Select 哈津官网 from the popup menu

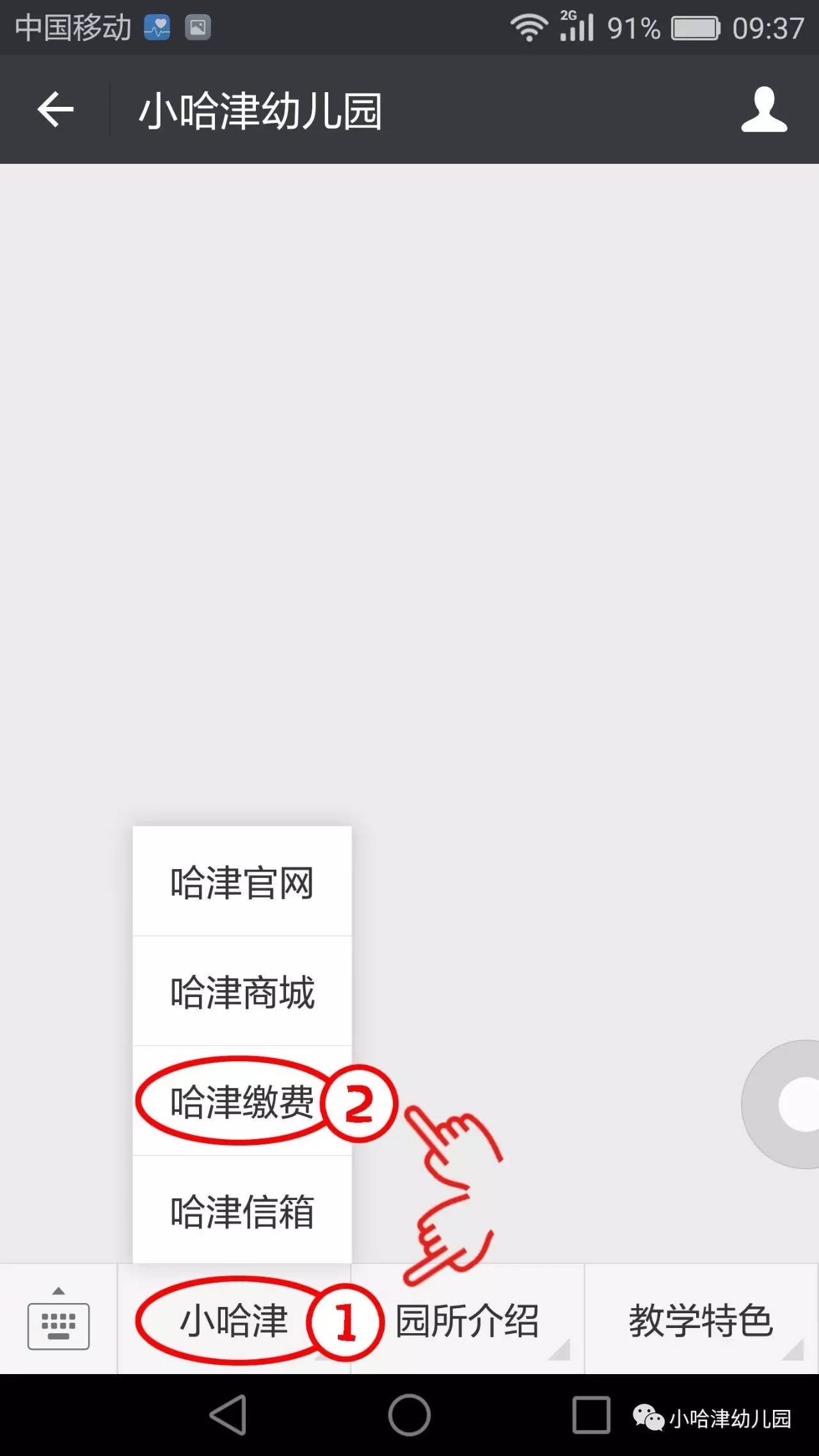point(242,882)
